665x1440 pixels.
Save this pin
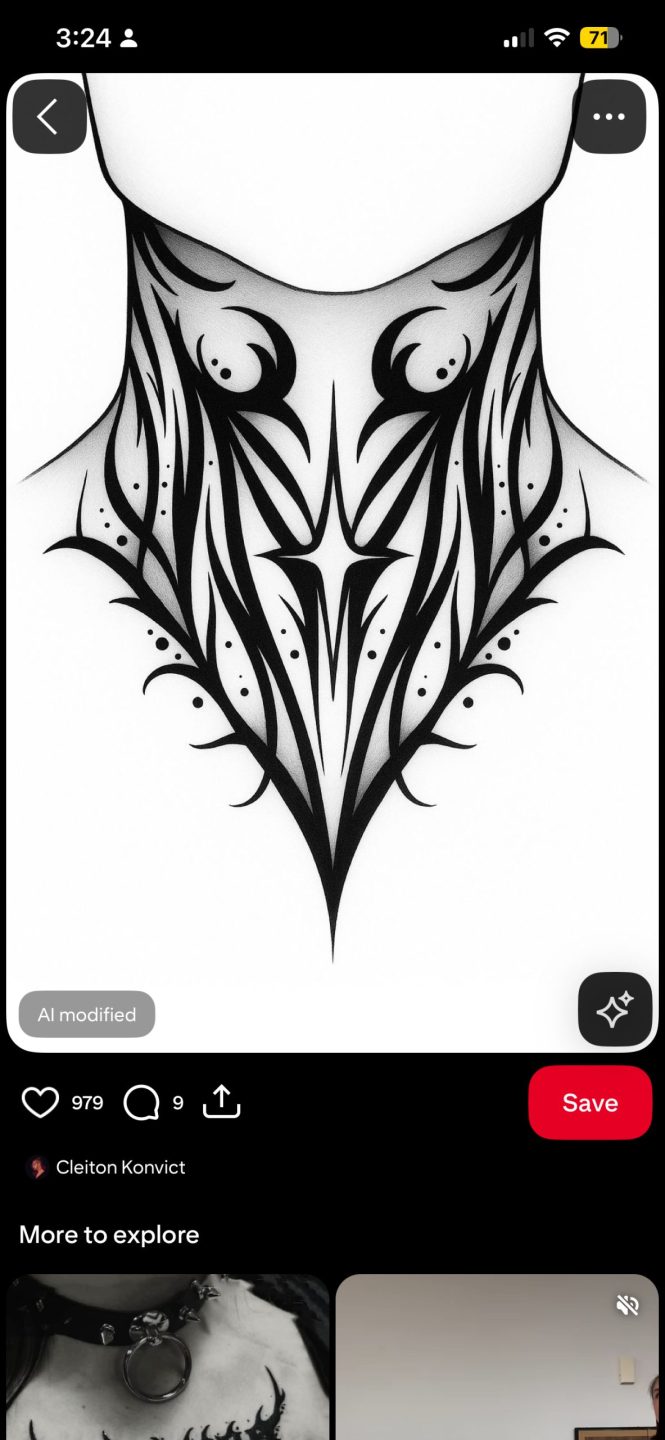[590, 1102]
